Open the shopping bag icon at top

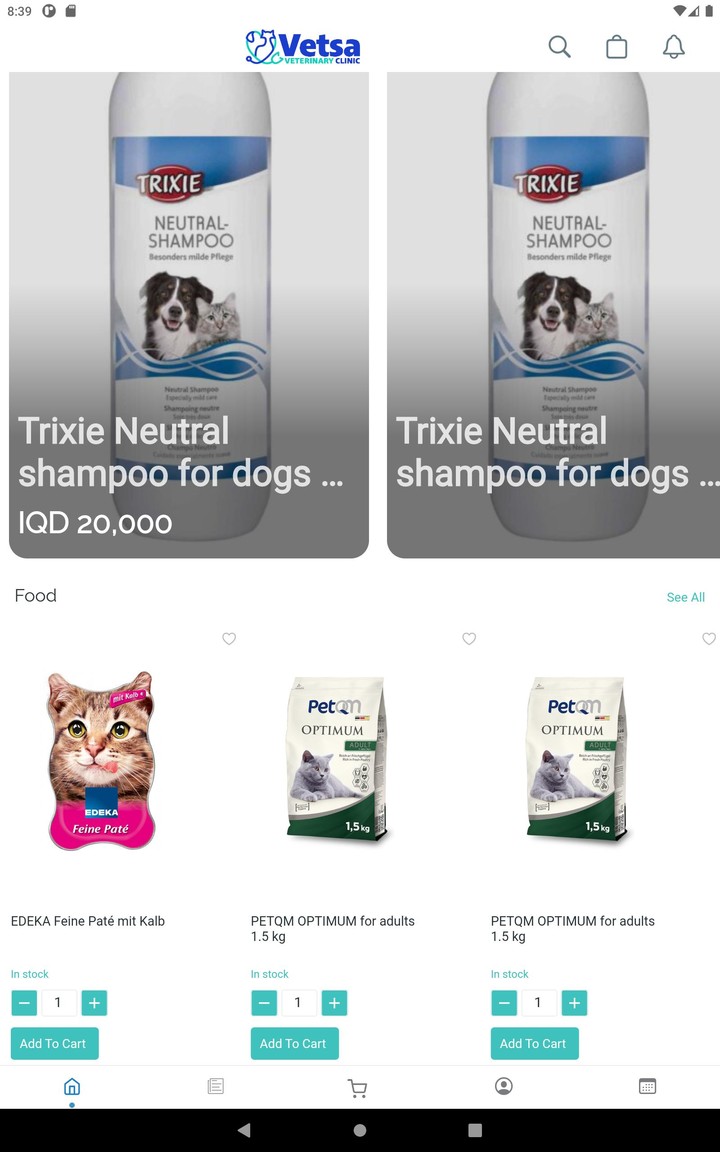click(x=616, y=46)
